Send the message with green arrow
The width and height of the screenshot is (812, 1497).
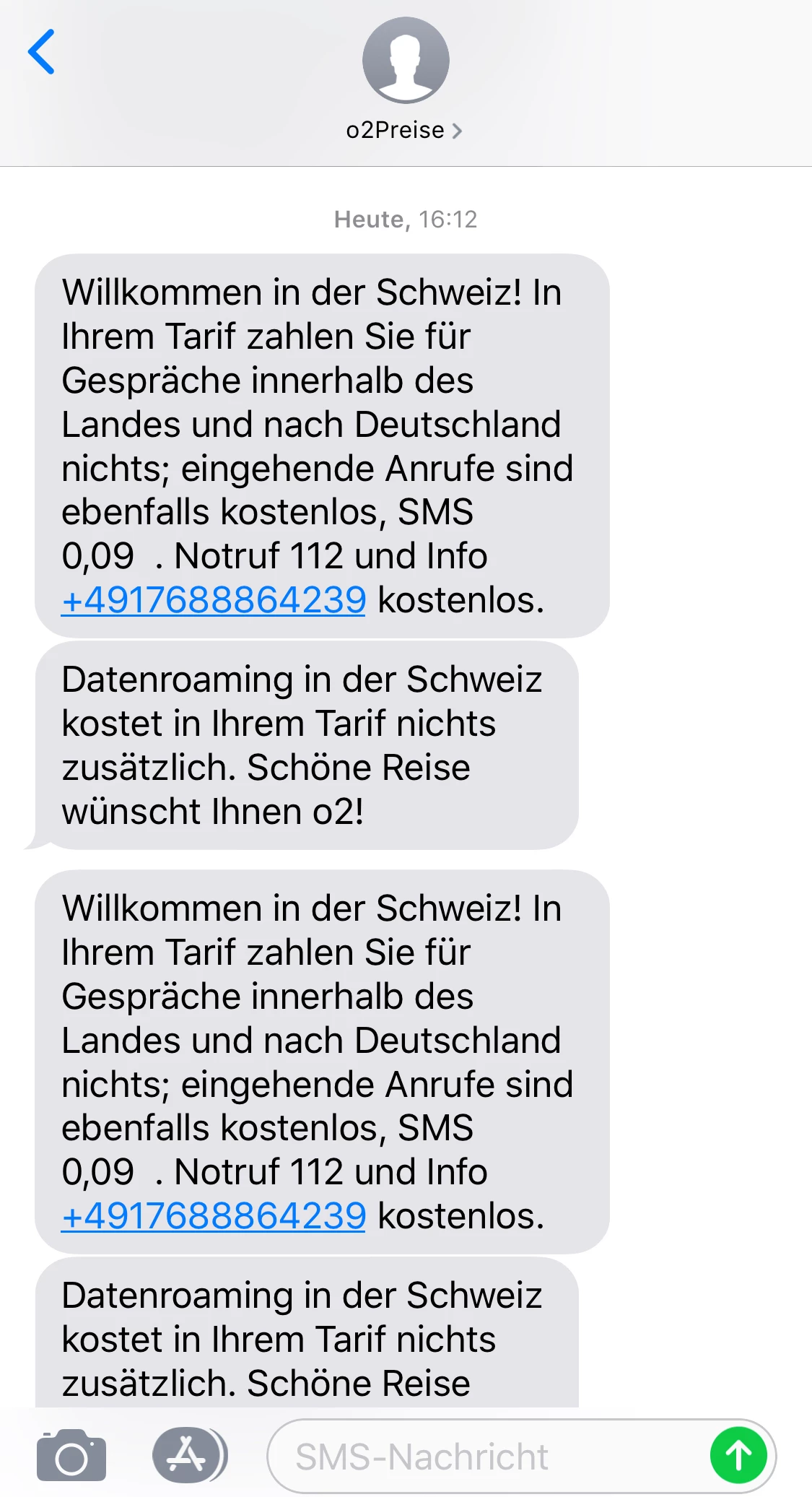[738, 1456]
